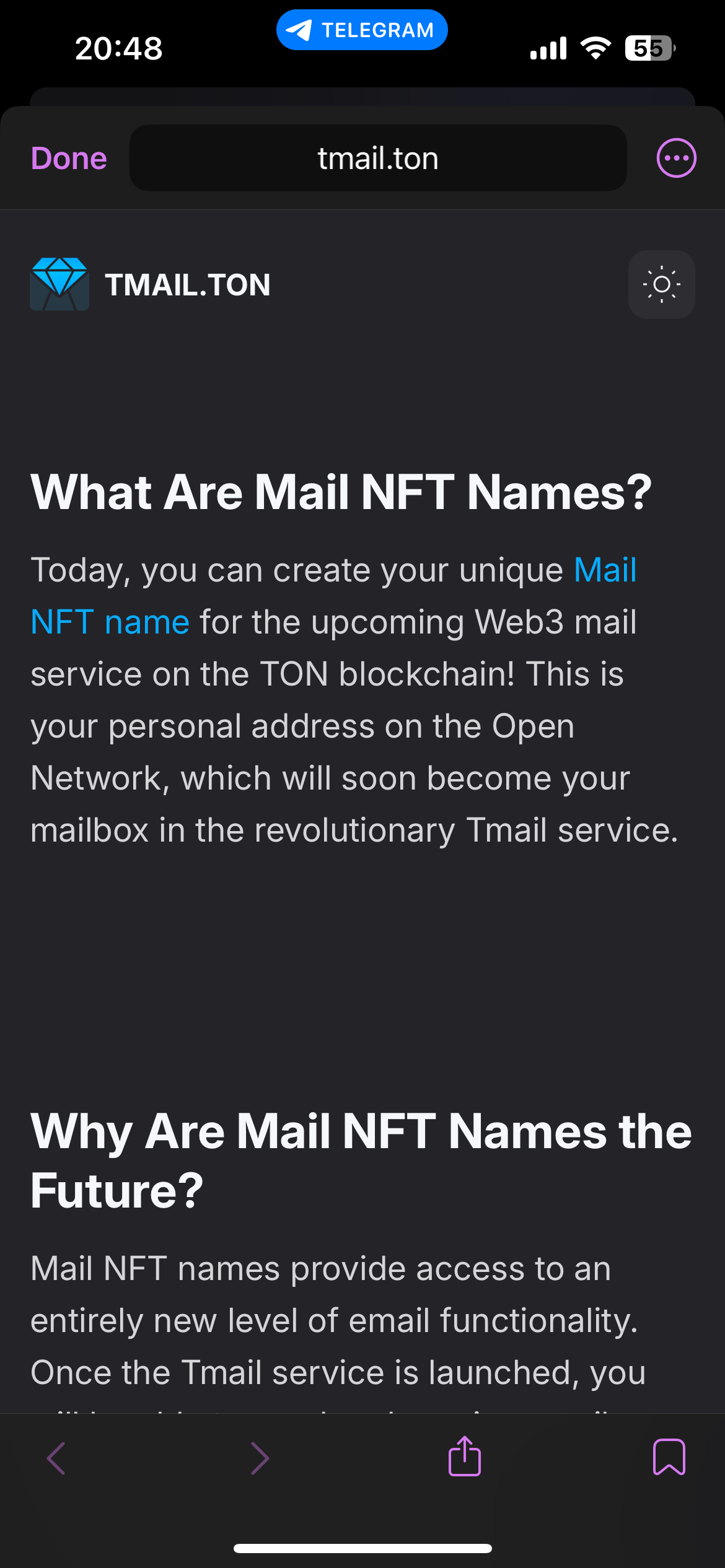Tap Done to close the browser

(x=68, y=158)
